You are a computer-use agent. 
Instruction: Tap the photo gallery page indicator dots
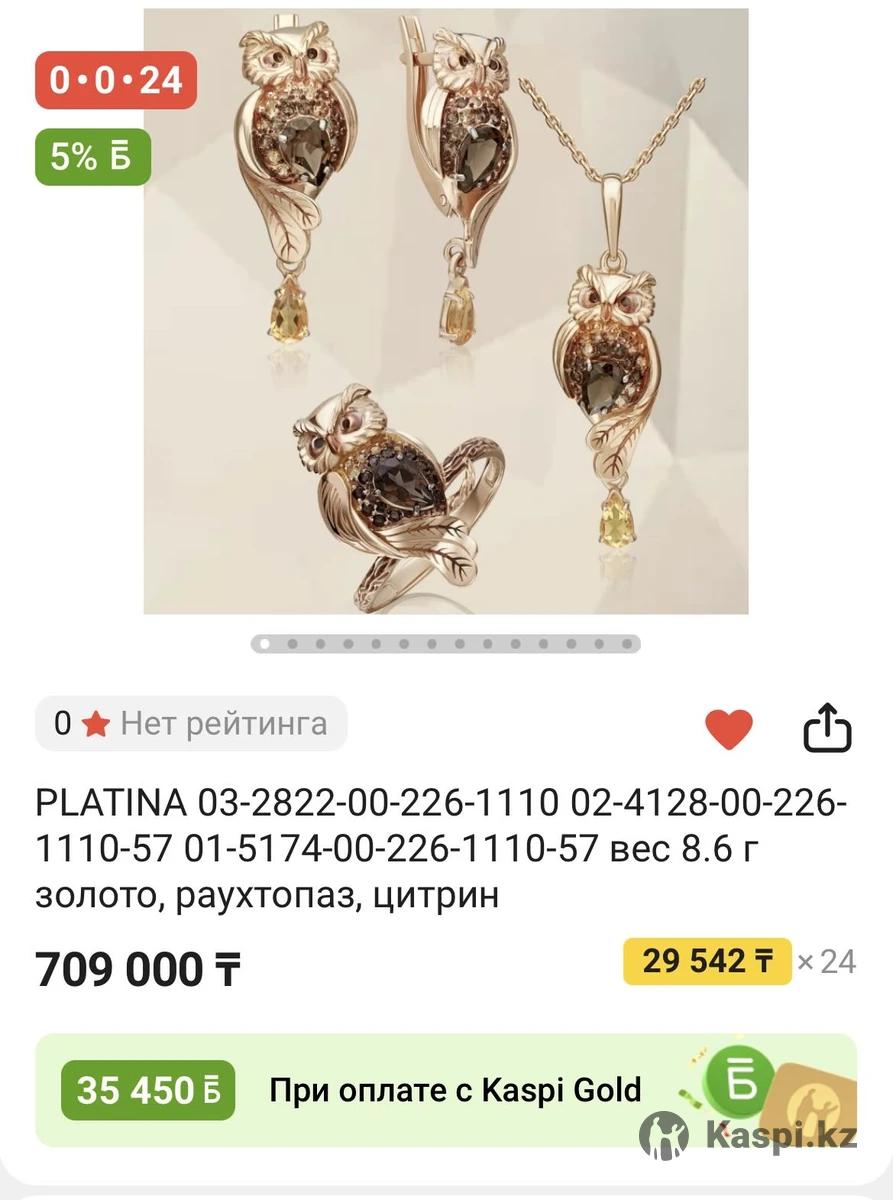tap(445, 644)
